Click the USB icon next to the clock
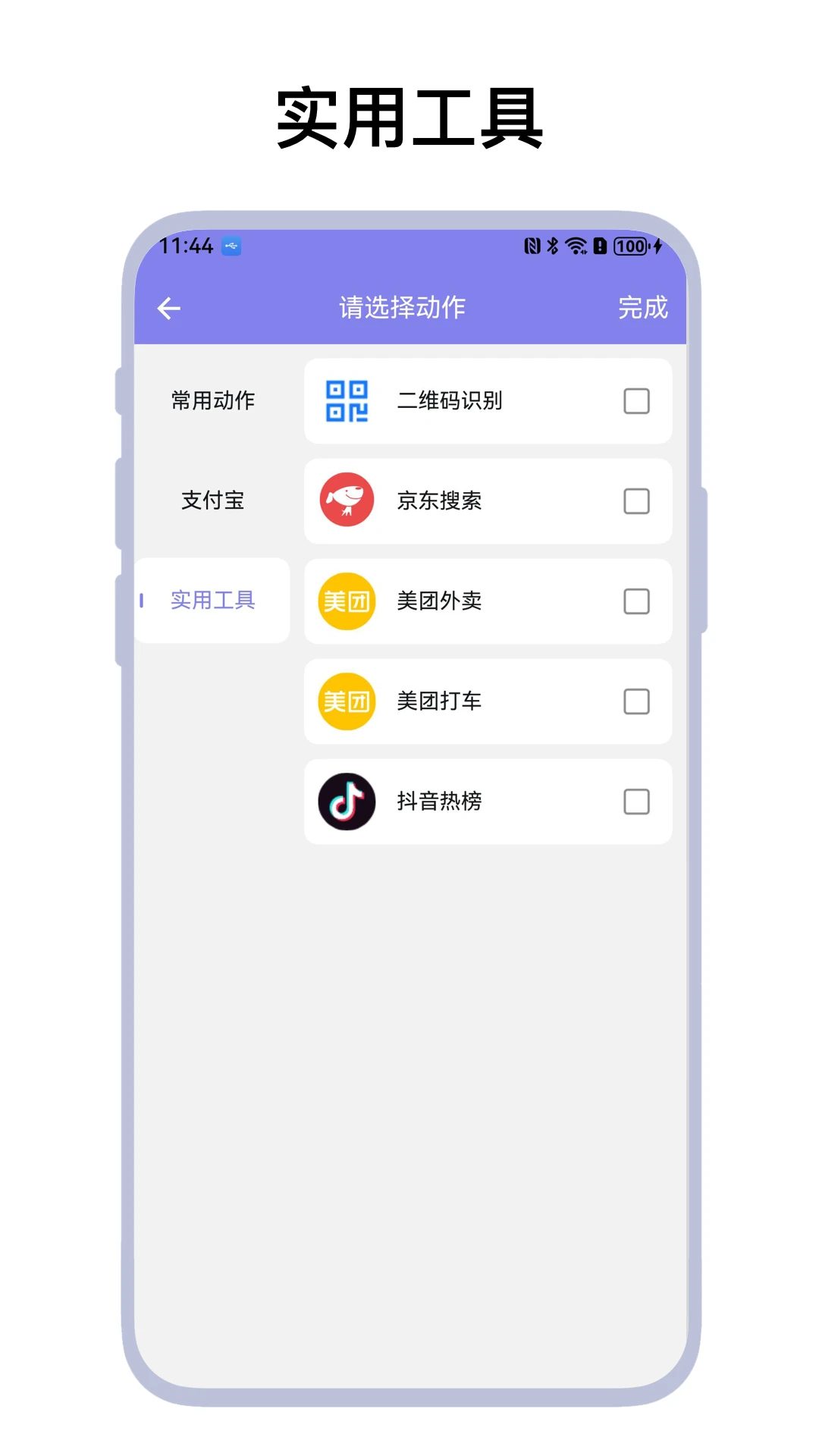Viewport: 819px width, 1456px height. point(232,246)
